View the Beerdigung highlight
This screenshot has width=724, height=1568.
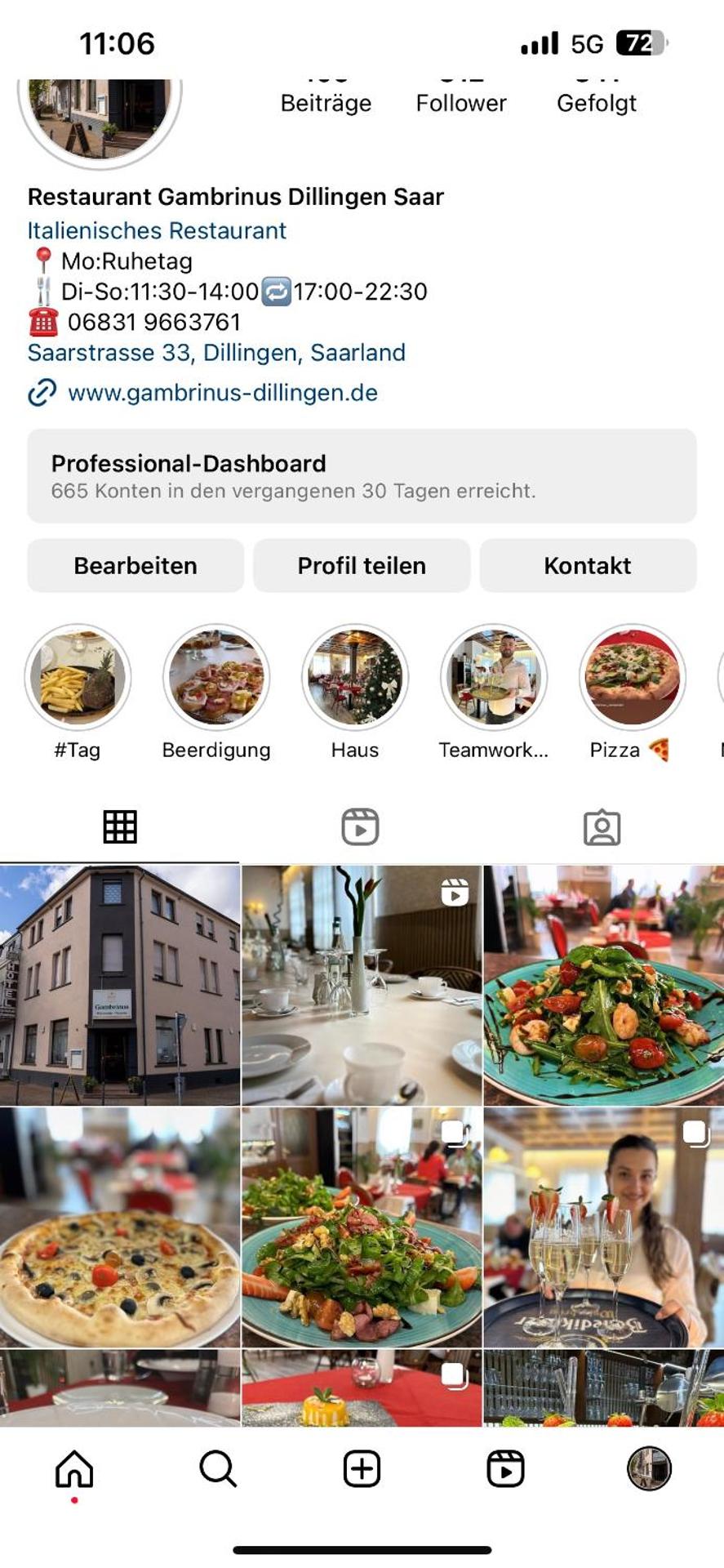tap(216, 677)
